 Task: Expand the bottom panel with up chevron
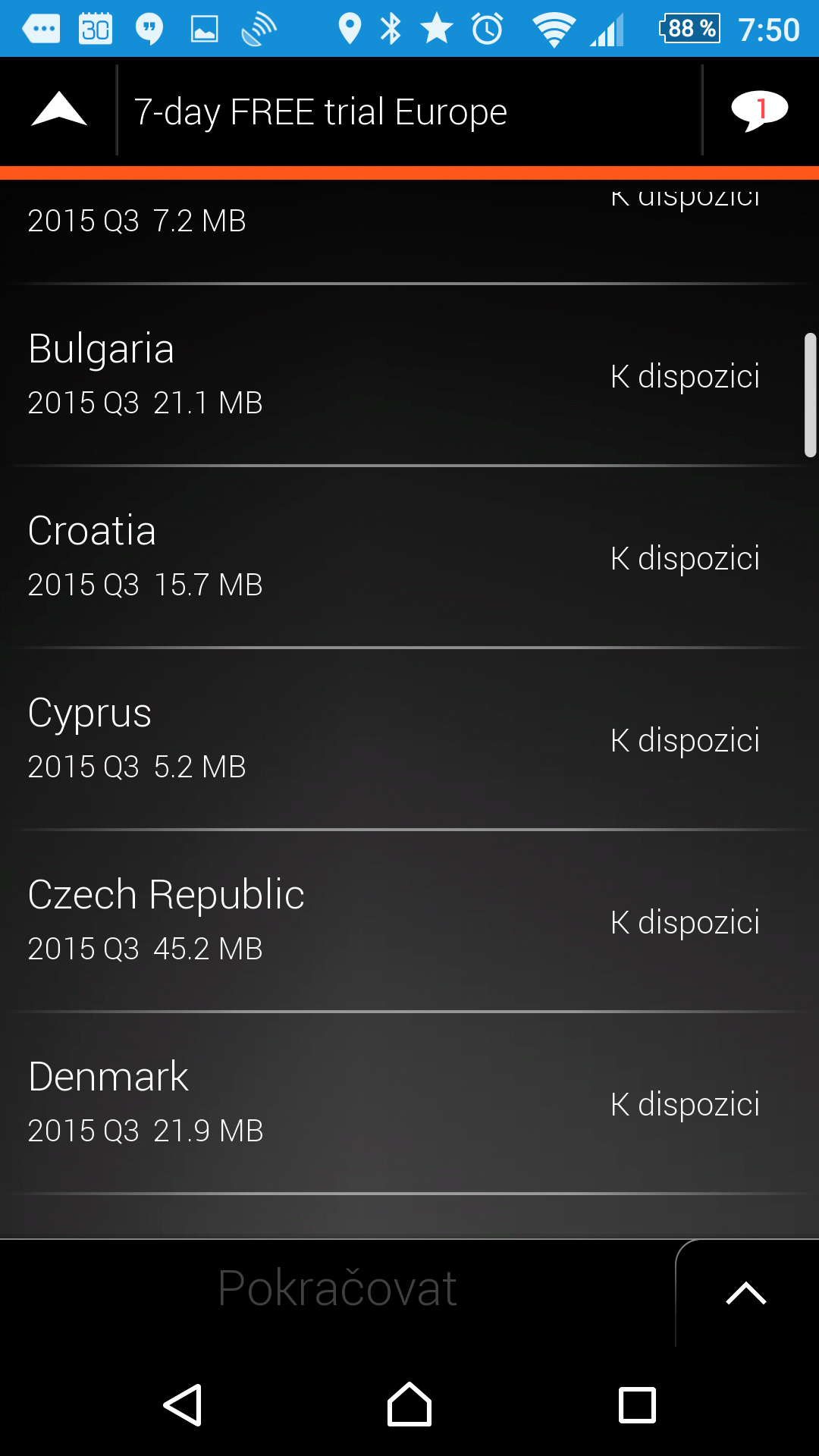coord(746,1293)
